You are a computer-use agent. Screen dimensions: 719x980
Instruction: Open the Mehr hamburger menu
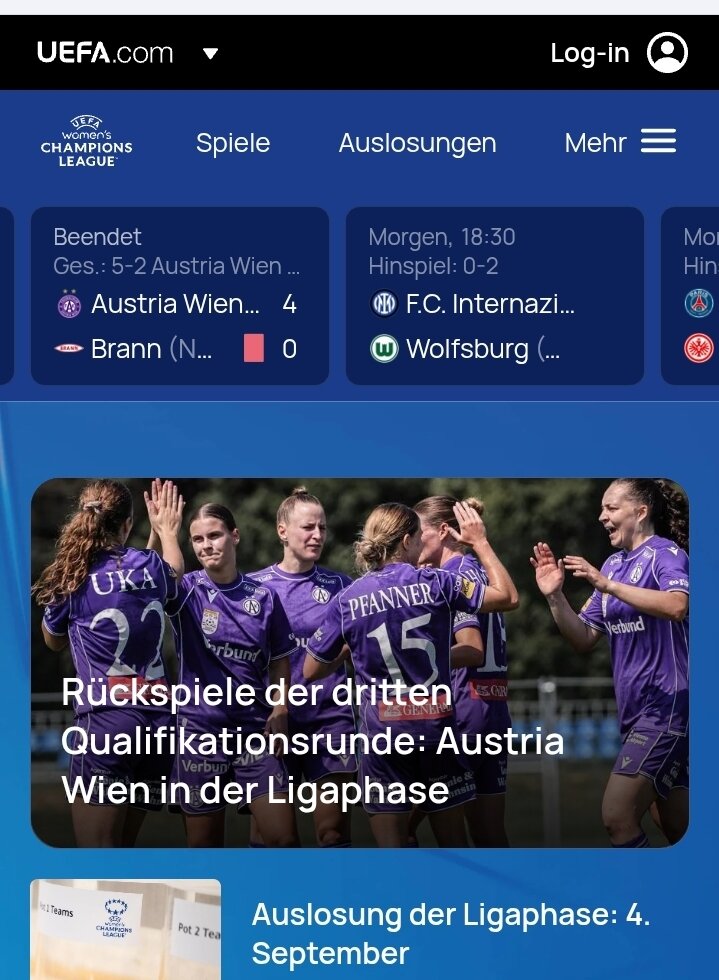620,142
